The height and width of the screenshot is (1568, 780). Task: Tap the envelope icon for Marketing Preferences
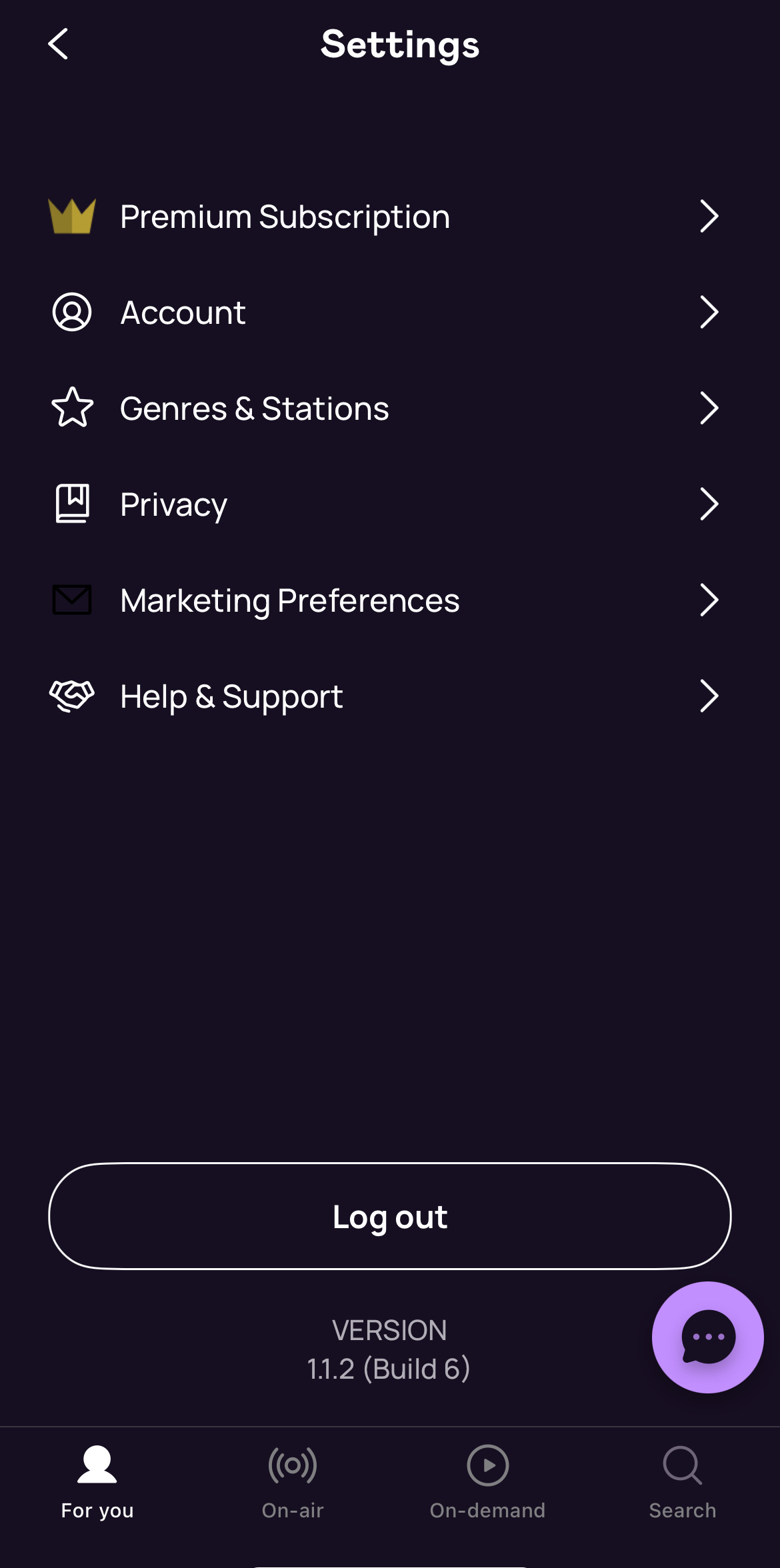71,600
